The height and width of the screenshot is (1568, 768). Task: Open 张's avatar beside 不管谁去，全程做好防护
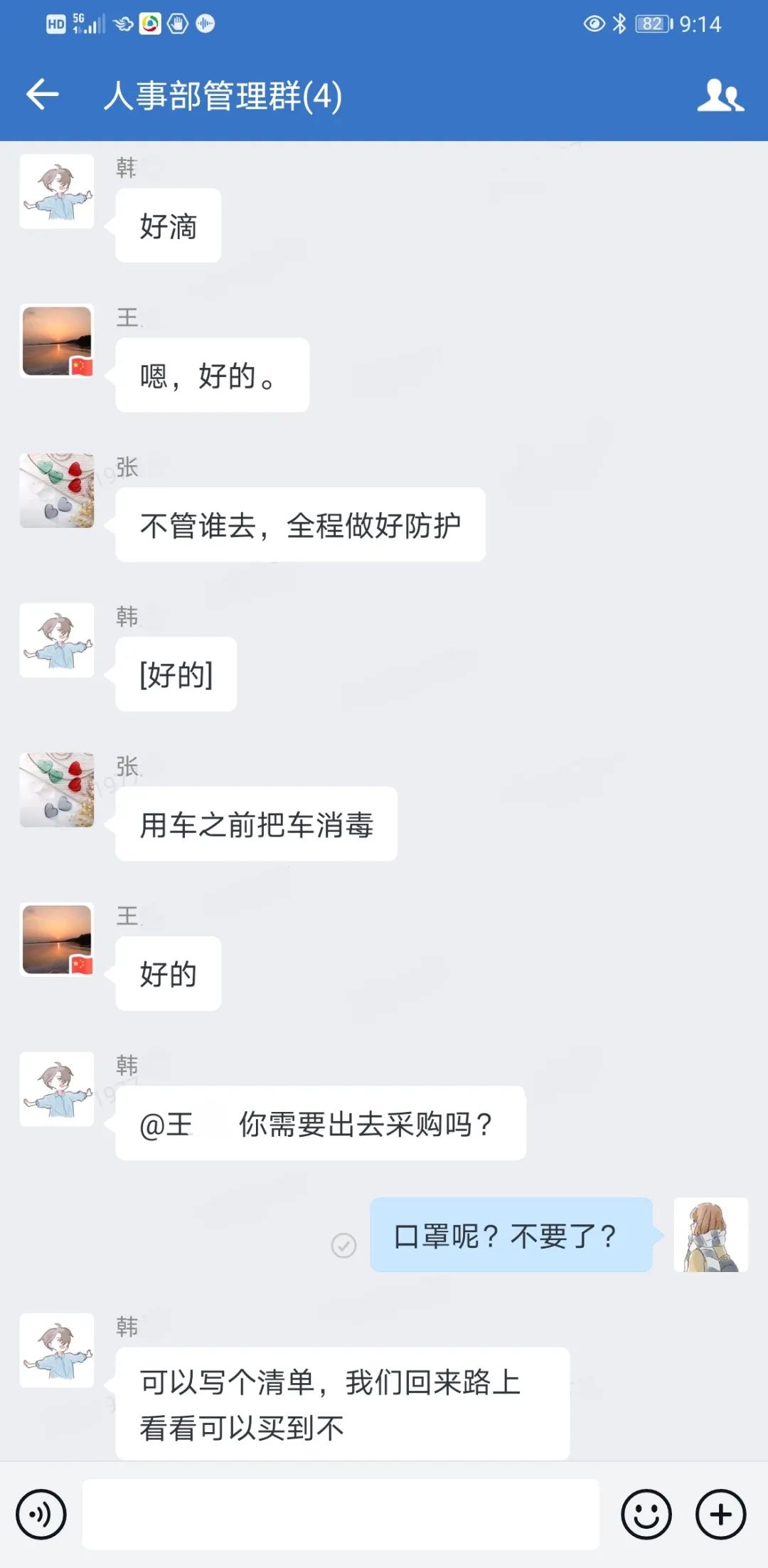pyautogui.click(x=57, y=491)
